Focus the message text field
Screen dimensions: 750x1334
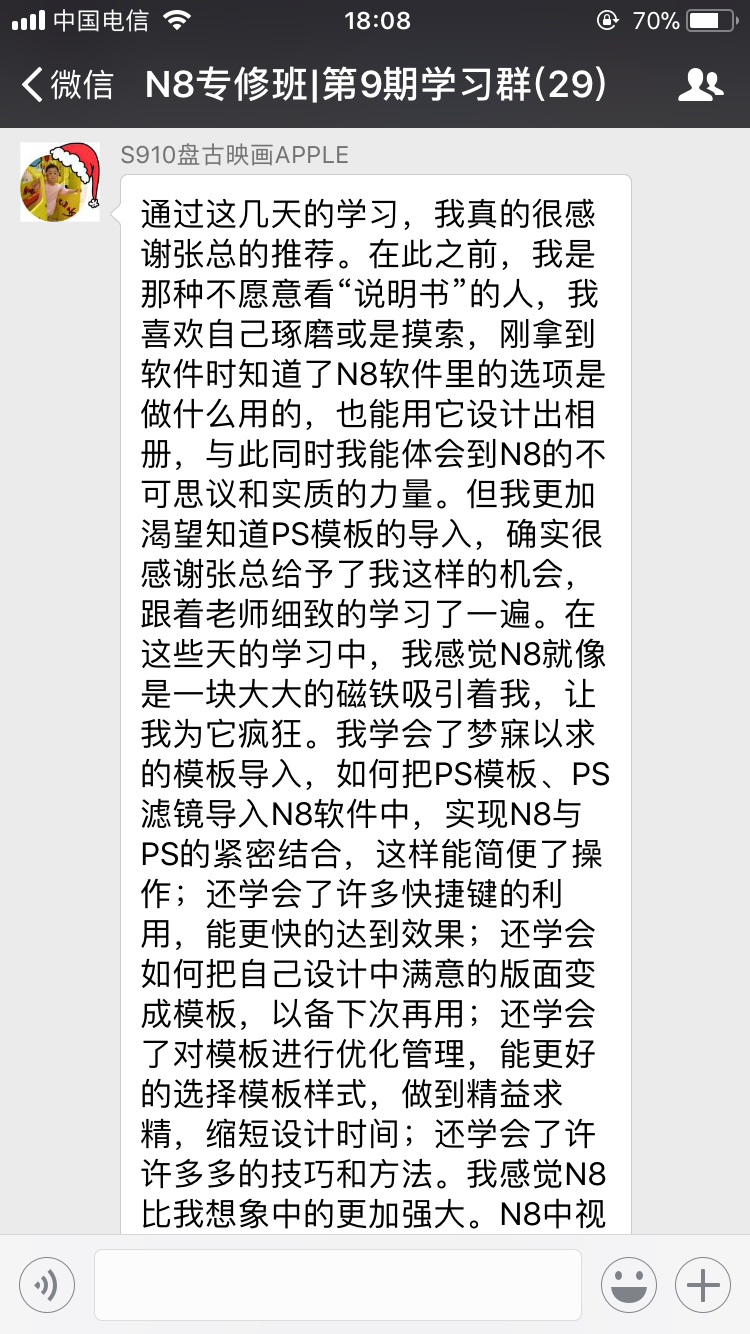click(337, 1285)
